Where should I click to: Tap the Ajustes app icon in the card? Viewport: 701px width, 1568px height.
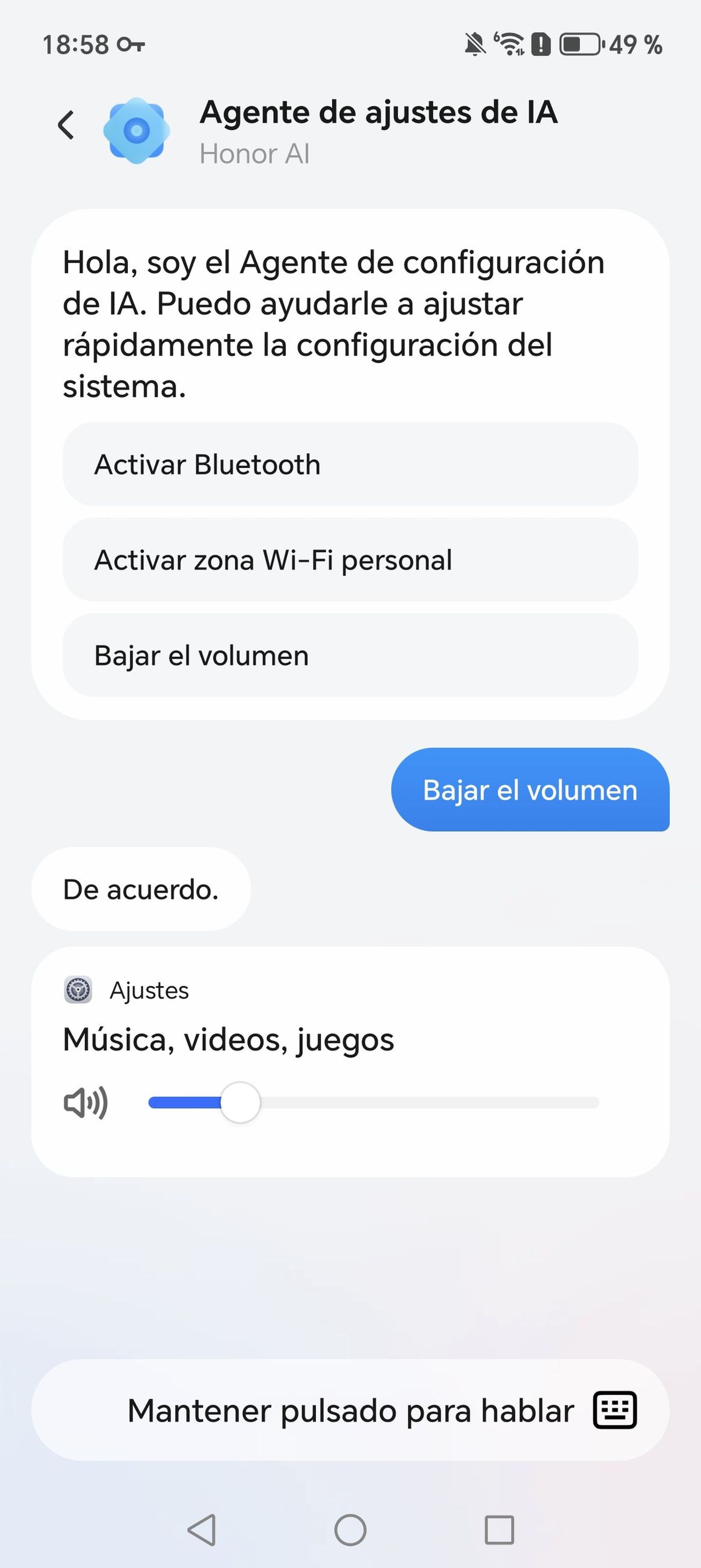[78, 990]
